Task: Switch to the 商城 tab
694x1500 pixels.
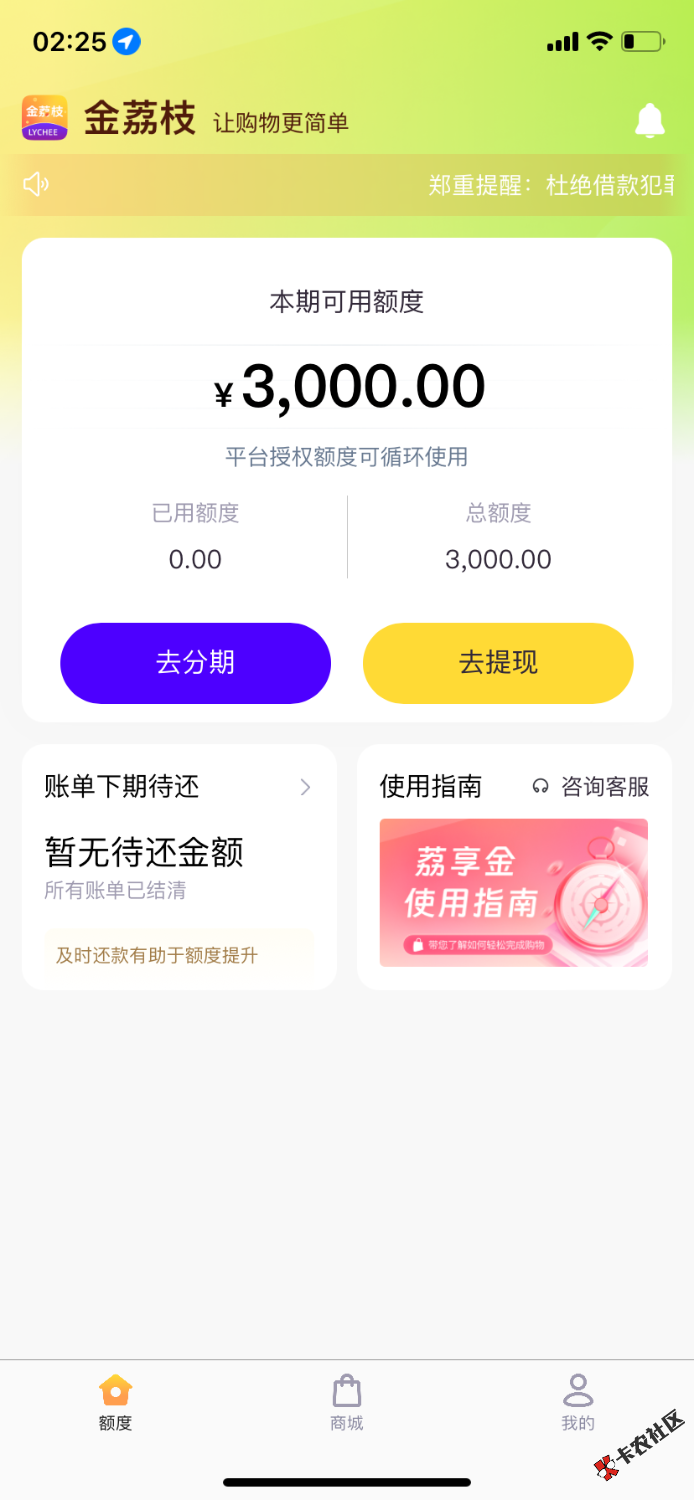Action: [x=347, y=1403]
